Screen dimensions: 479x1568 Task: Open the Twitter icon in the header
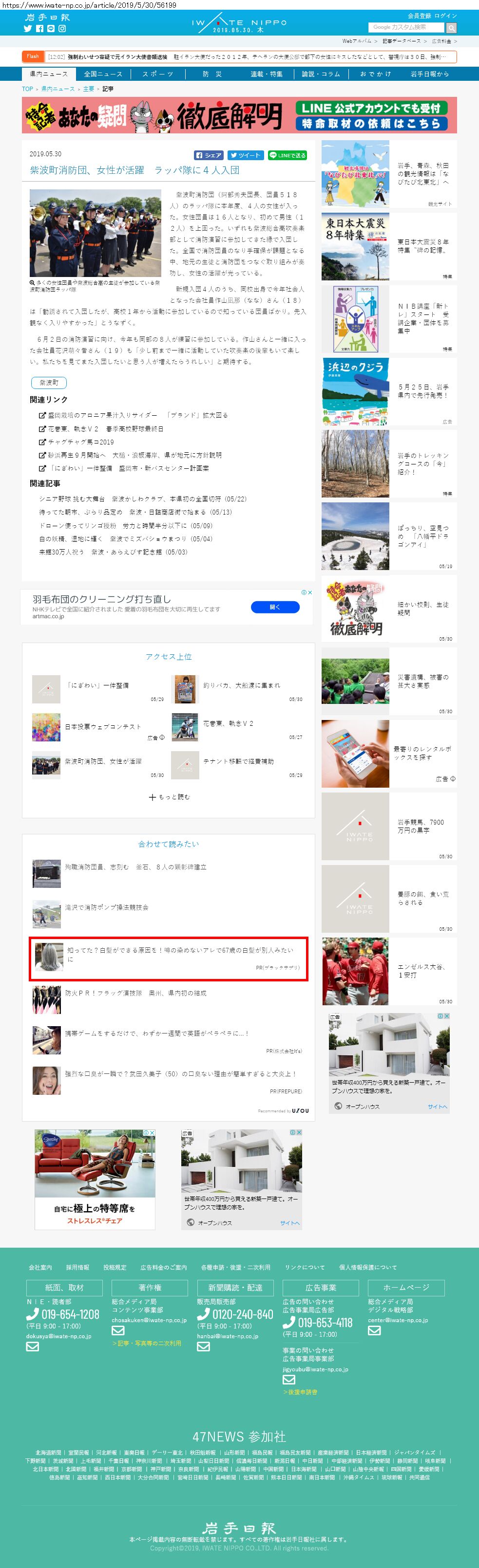pos(27,29)
